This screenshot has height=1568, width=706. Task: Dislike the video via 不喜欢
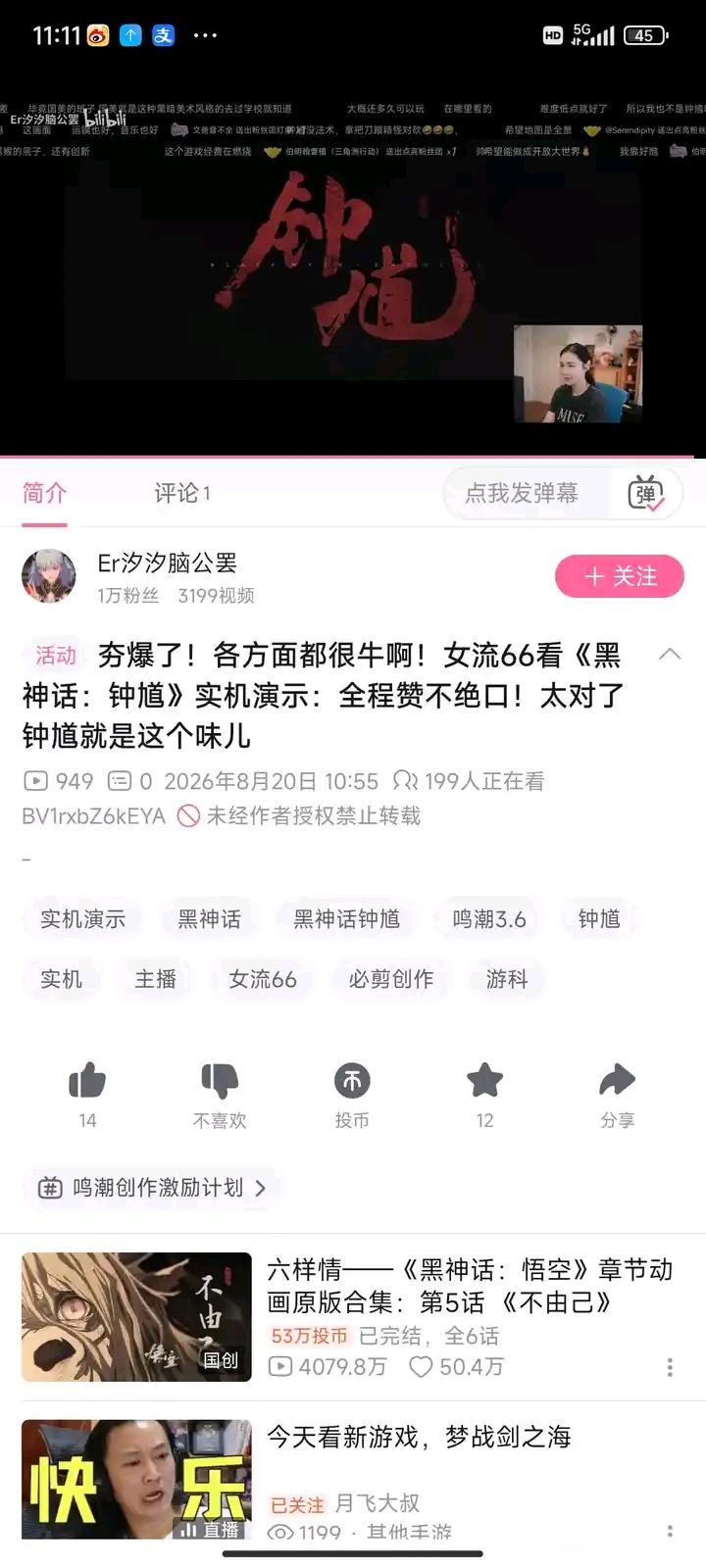click(x=220, y=1096)
